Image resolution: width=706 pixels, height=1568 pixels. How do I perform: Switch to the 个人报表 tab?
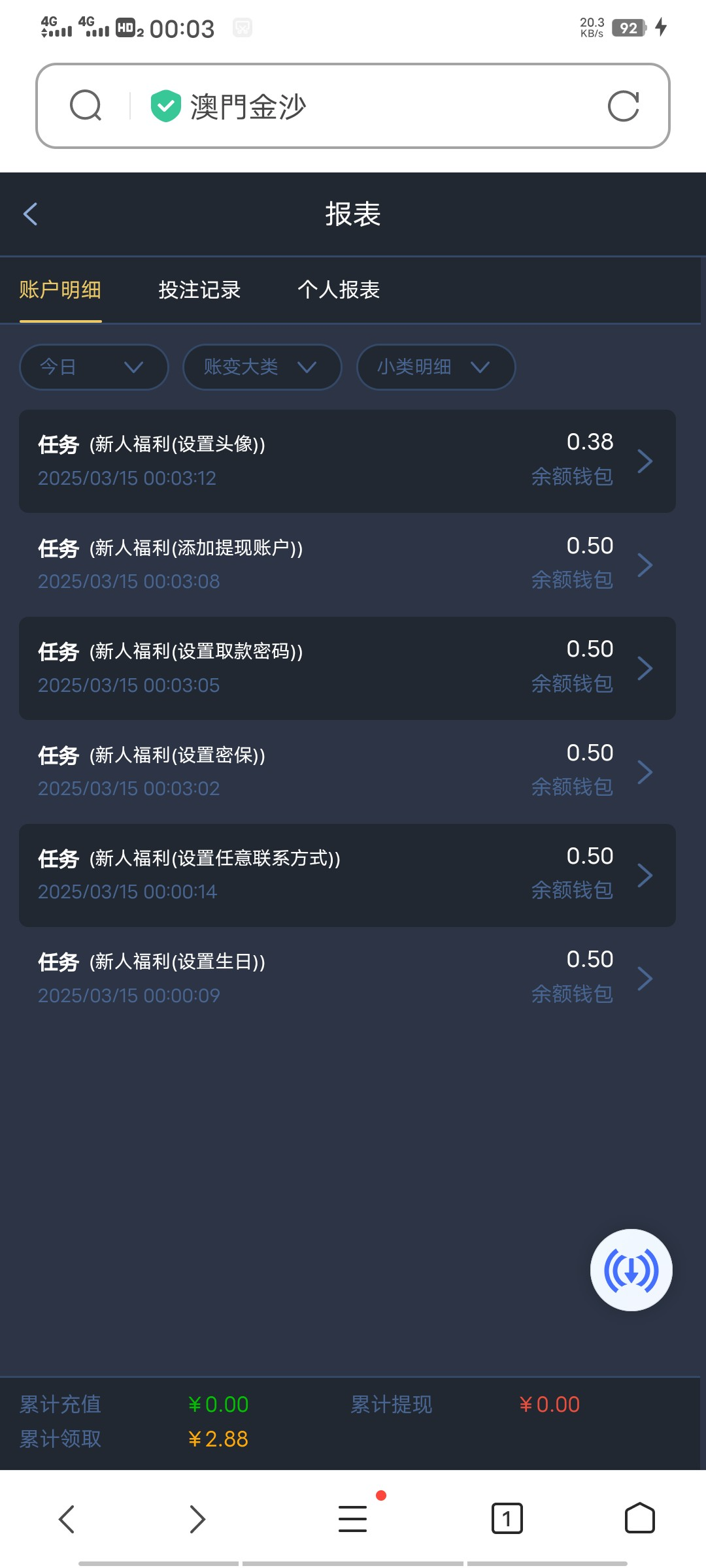tap(339, 290)
